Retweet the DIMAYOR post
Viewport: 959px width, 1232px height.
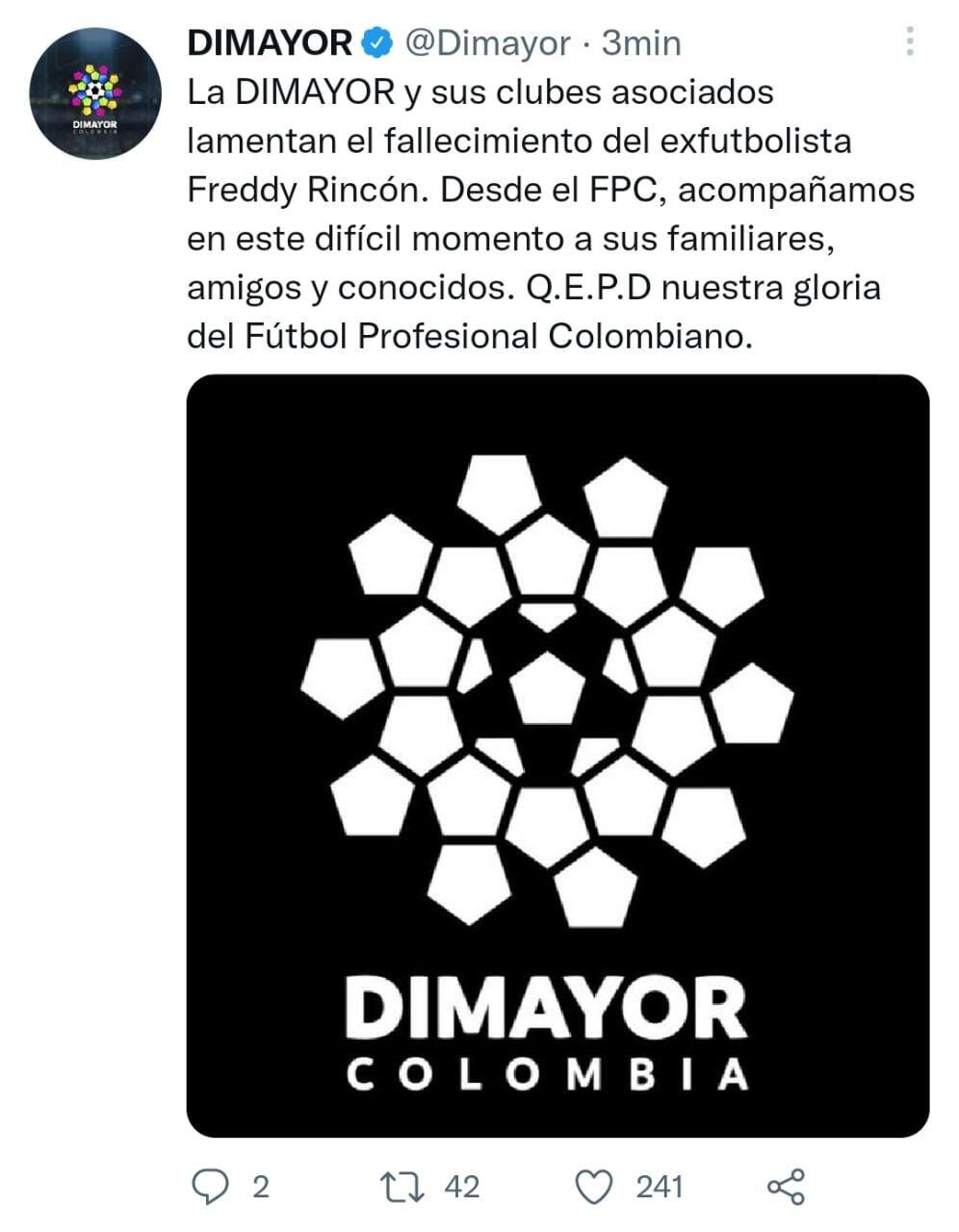(x=402, y=1187)
